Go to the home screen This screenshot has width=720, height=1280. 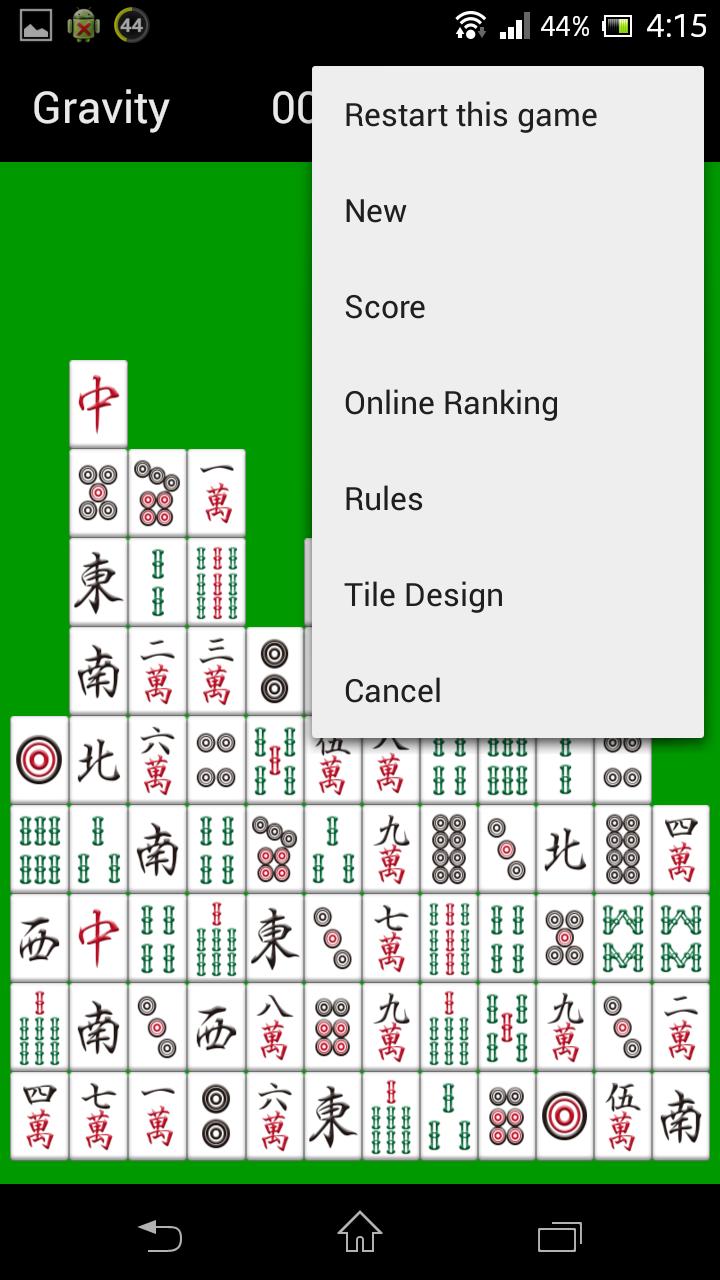(x=360, y=1233)
